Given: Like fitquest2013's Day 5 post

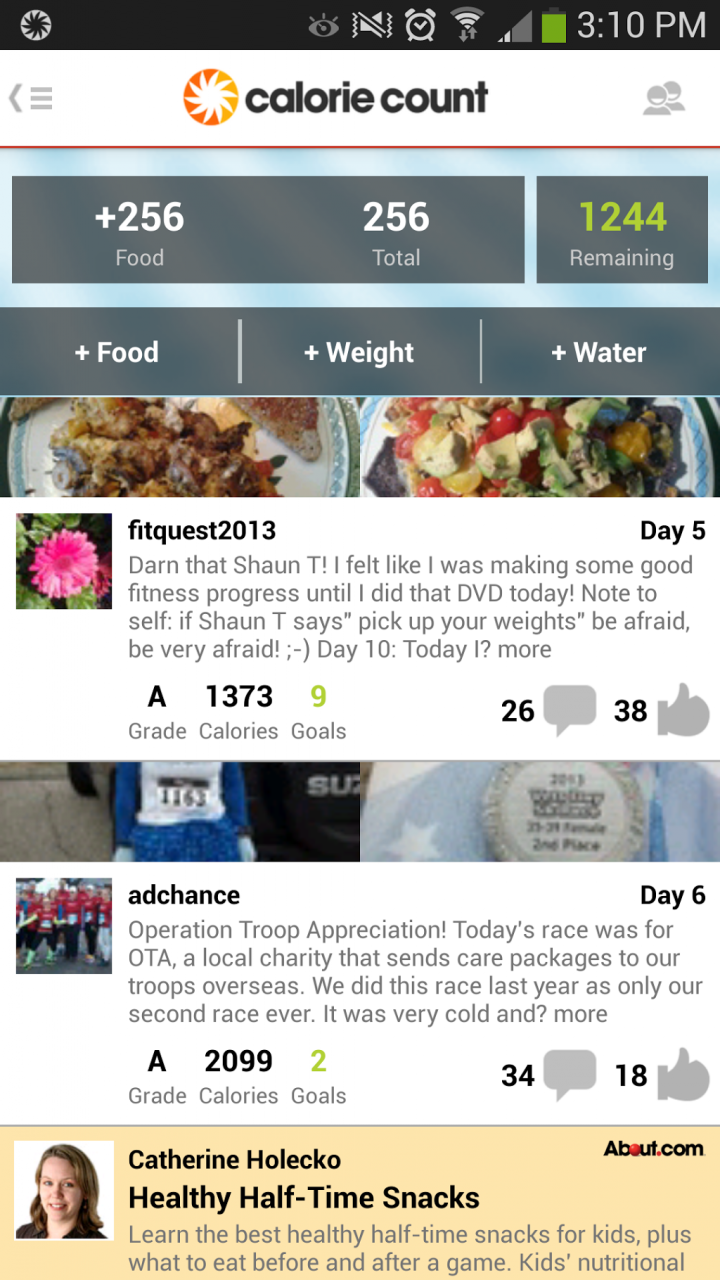Looking at the screenshot, I should 684,710.
